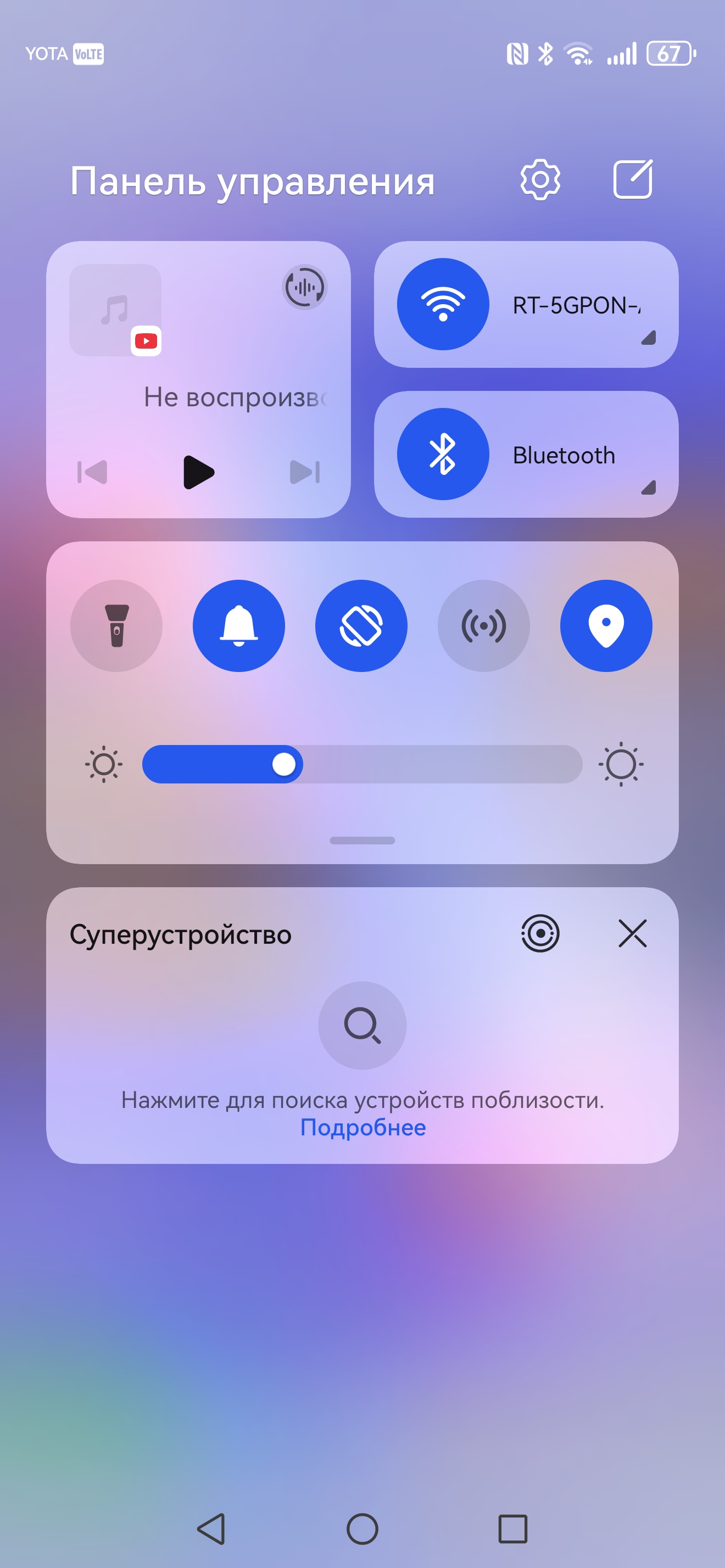Screen dimensions: 725x1568
Task: Expand the shortcuts panel handle
Action: tap(362, 841)
